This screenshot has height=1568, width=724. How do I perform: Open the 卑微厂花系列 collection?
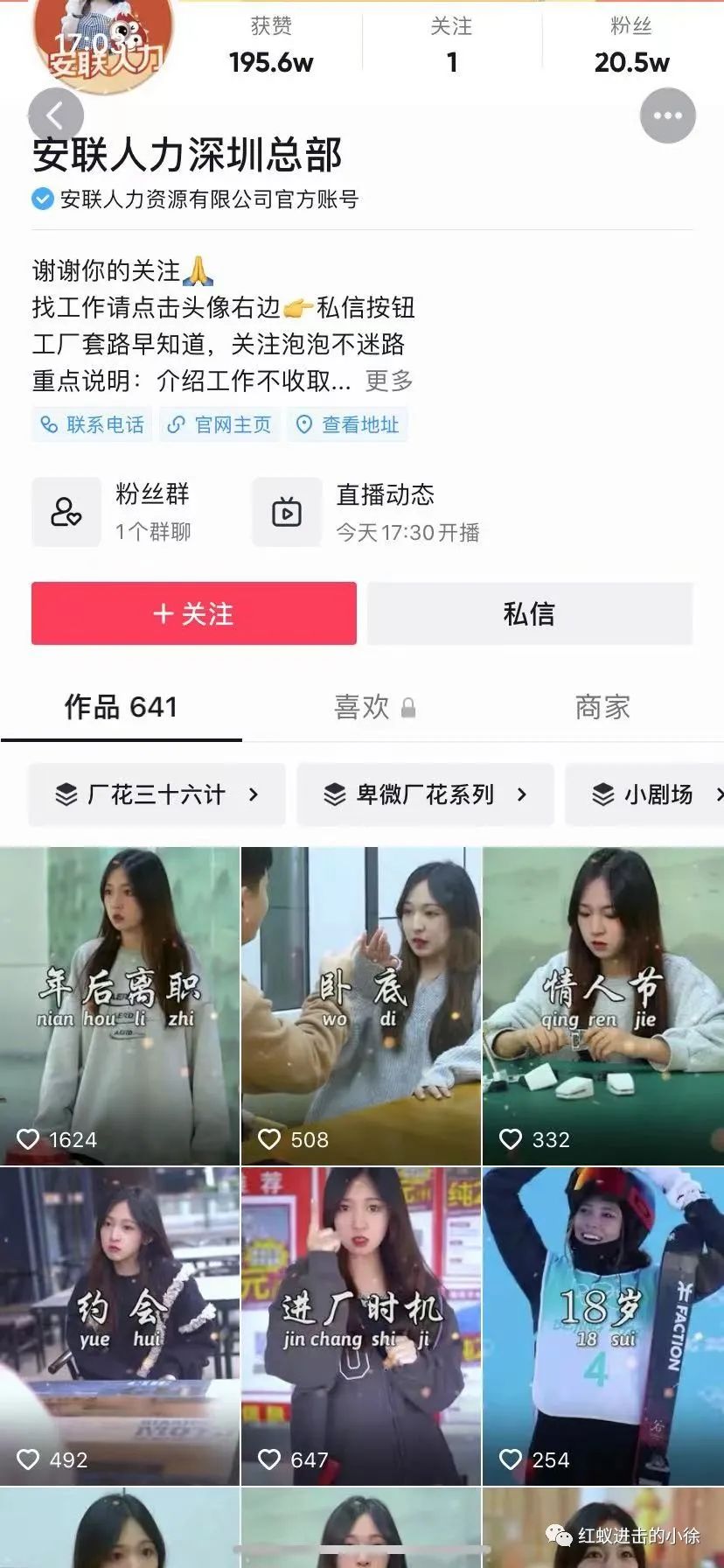point(426,794)
